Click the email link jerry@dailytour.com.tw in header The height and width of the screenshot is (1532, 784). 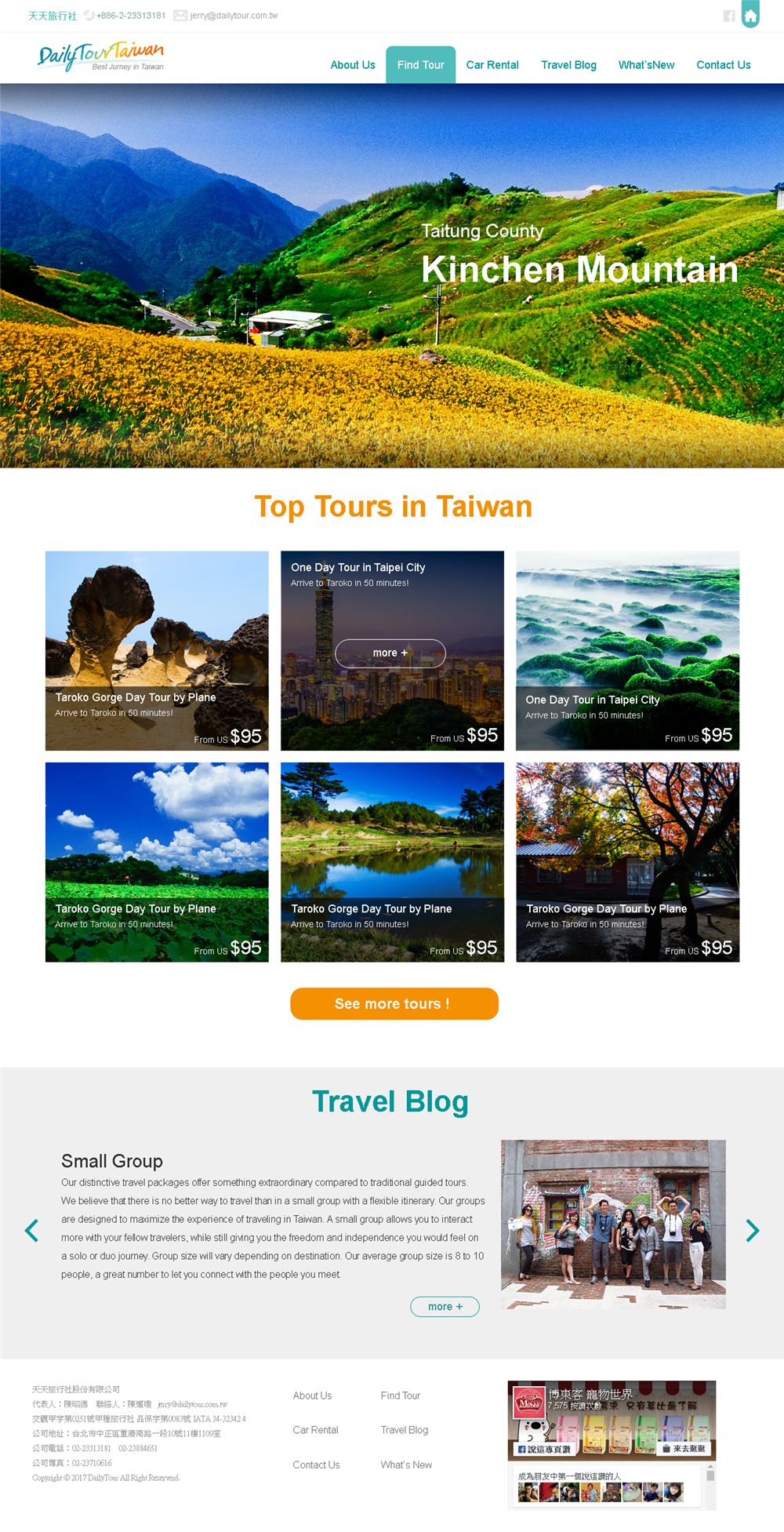[x=234, y=16]
